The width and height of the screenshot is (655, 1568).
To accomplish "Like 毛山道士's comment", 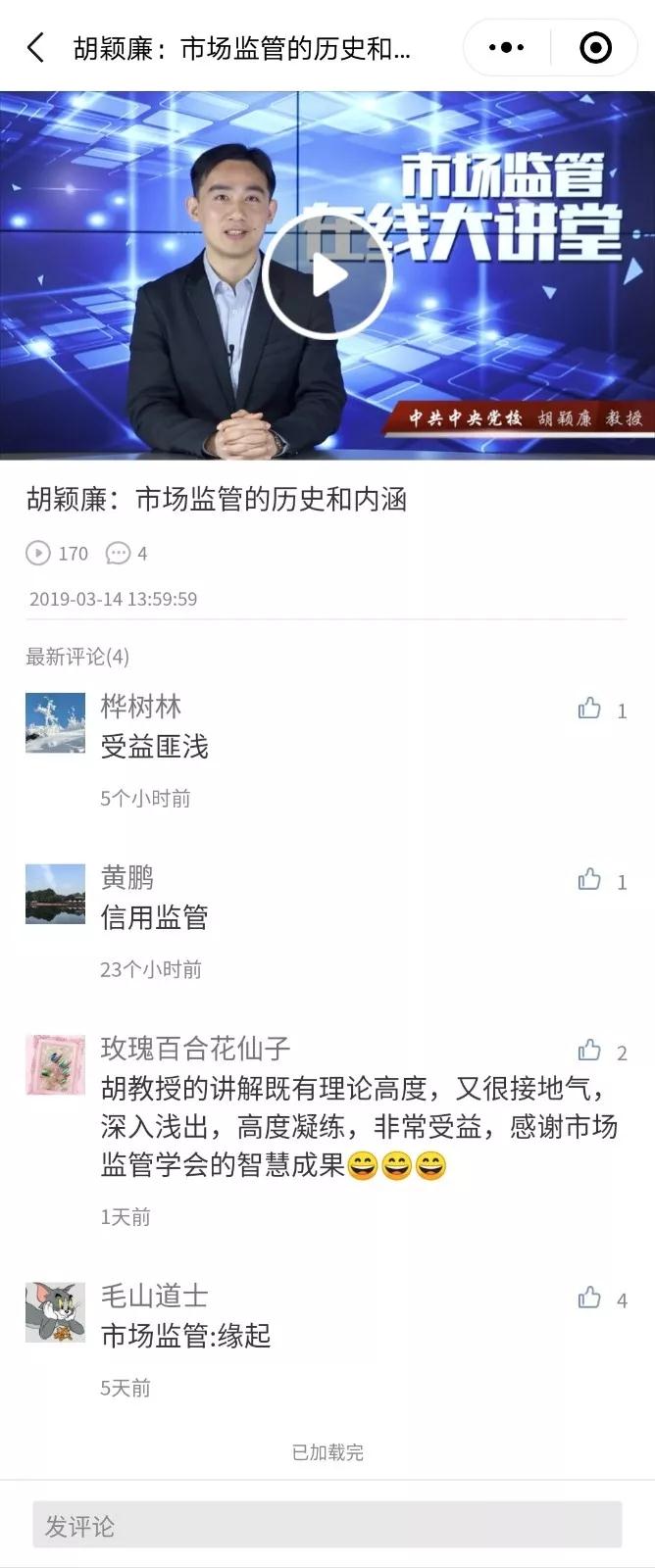I will click(589, 1298).
